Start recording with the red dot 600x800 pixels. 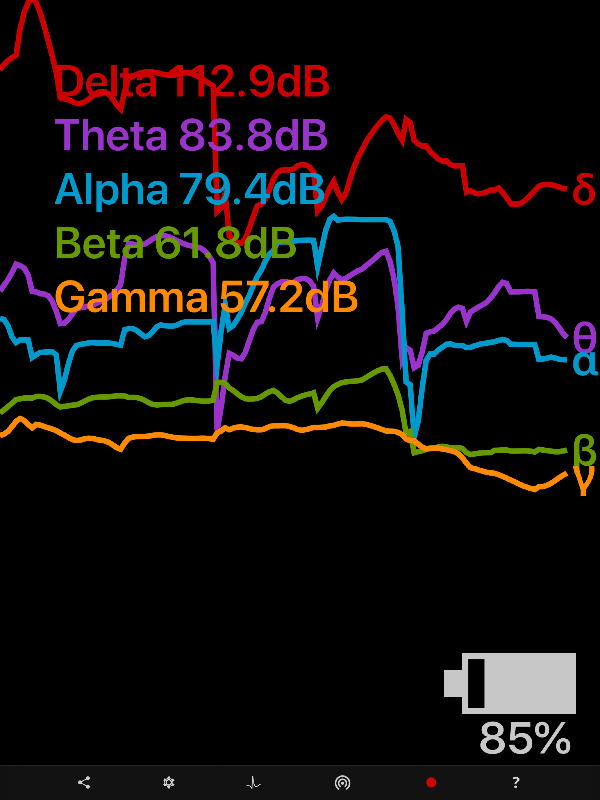(x=431, y=783)
